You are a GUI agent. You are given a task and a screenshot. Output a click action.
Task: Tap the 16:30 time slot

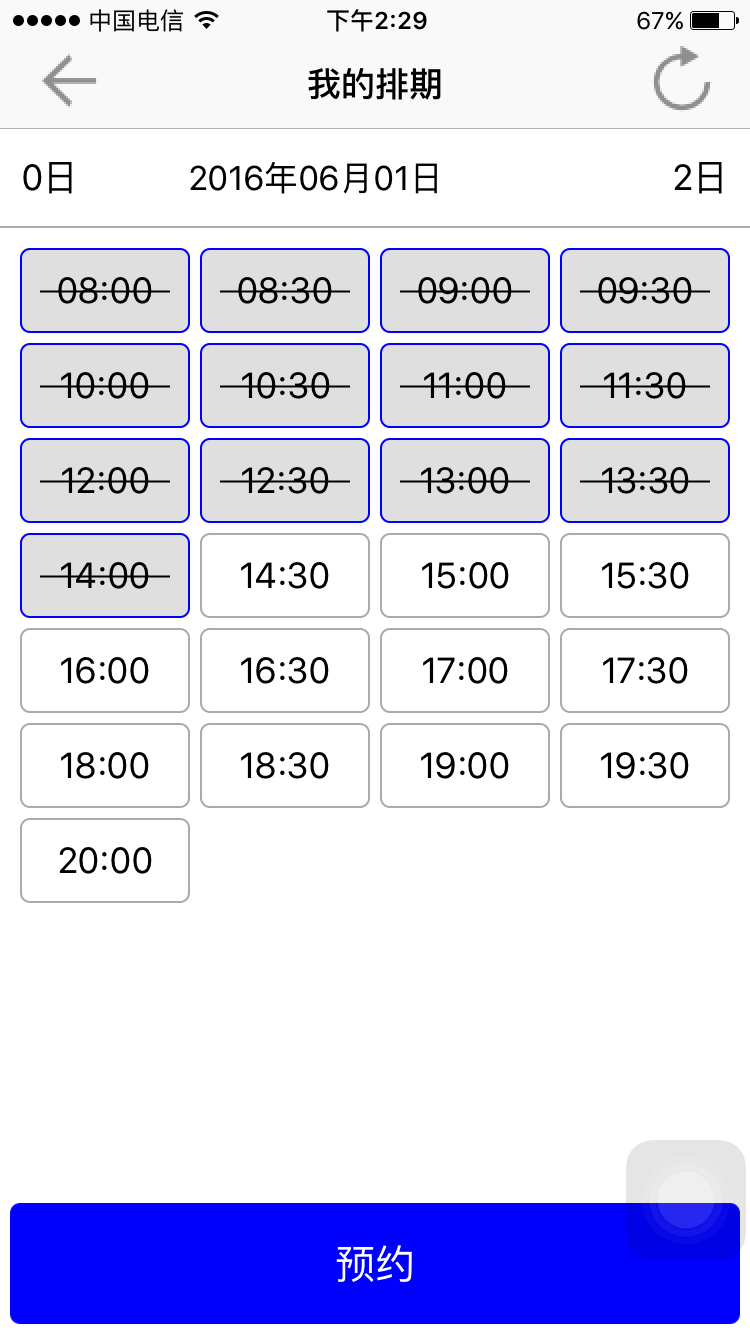pos(285,671)
